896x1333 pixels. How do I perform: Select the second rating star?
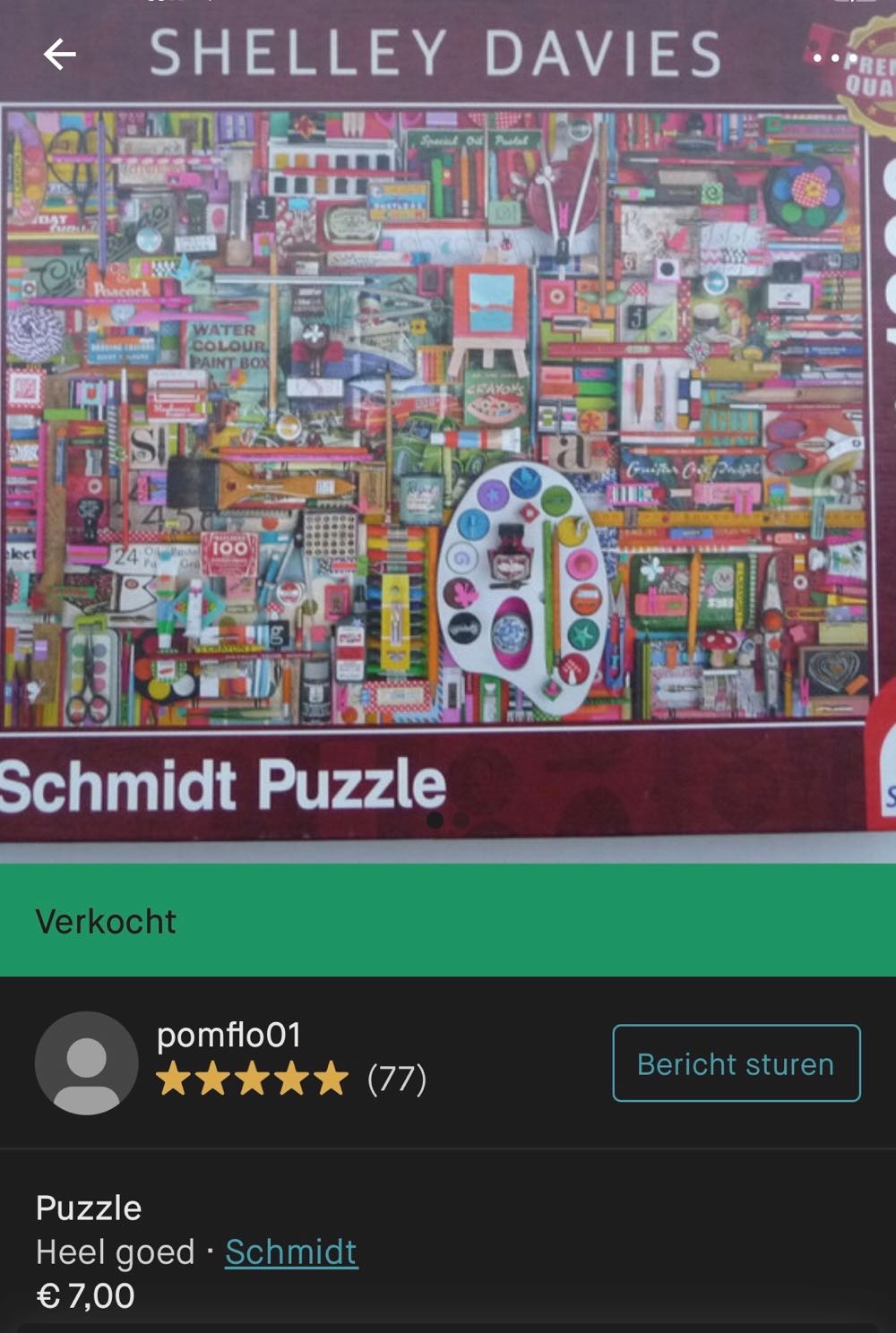point(217,1079)
